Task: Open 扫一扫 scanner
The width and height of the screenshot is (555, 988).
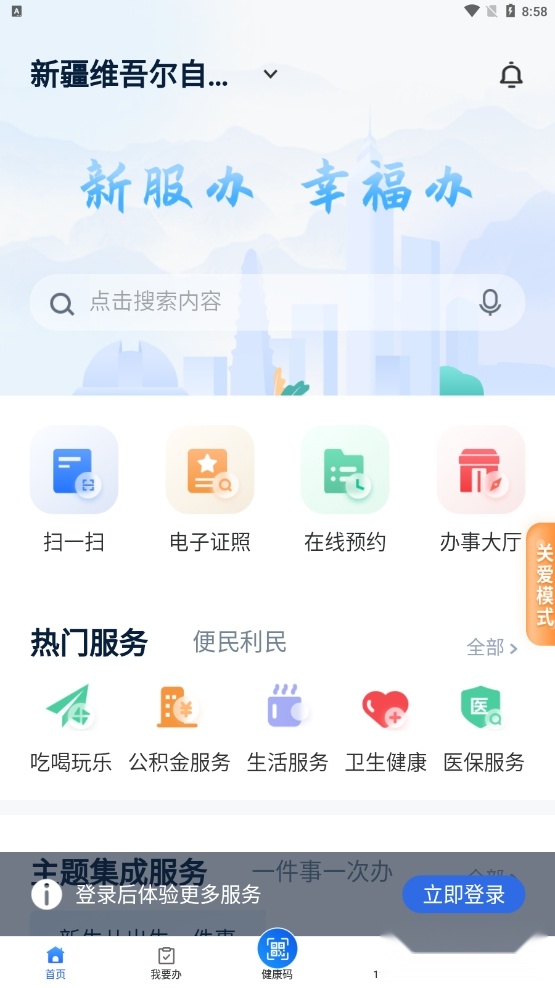Action: (x=74, y=489)
